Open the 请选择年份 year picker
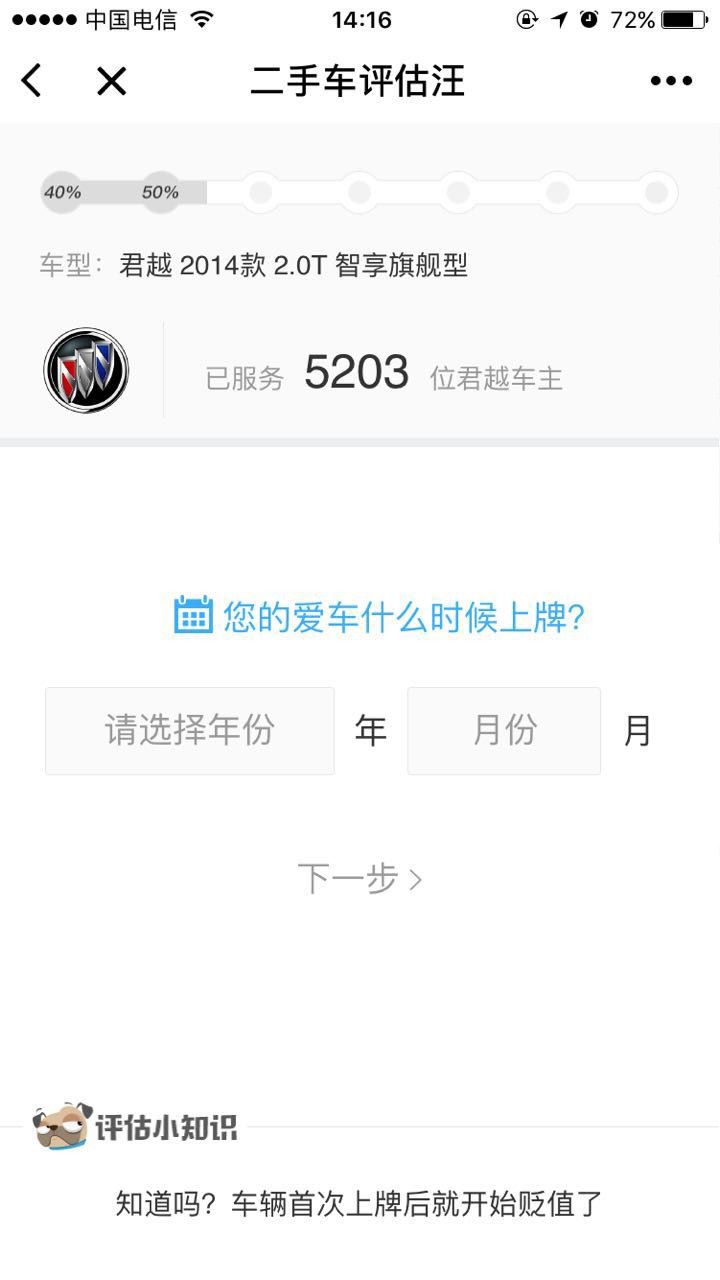The width and height of the screenshot is (720, 1280). 190,731
